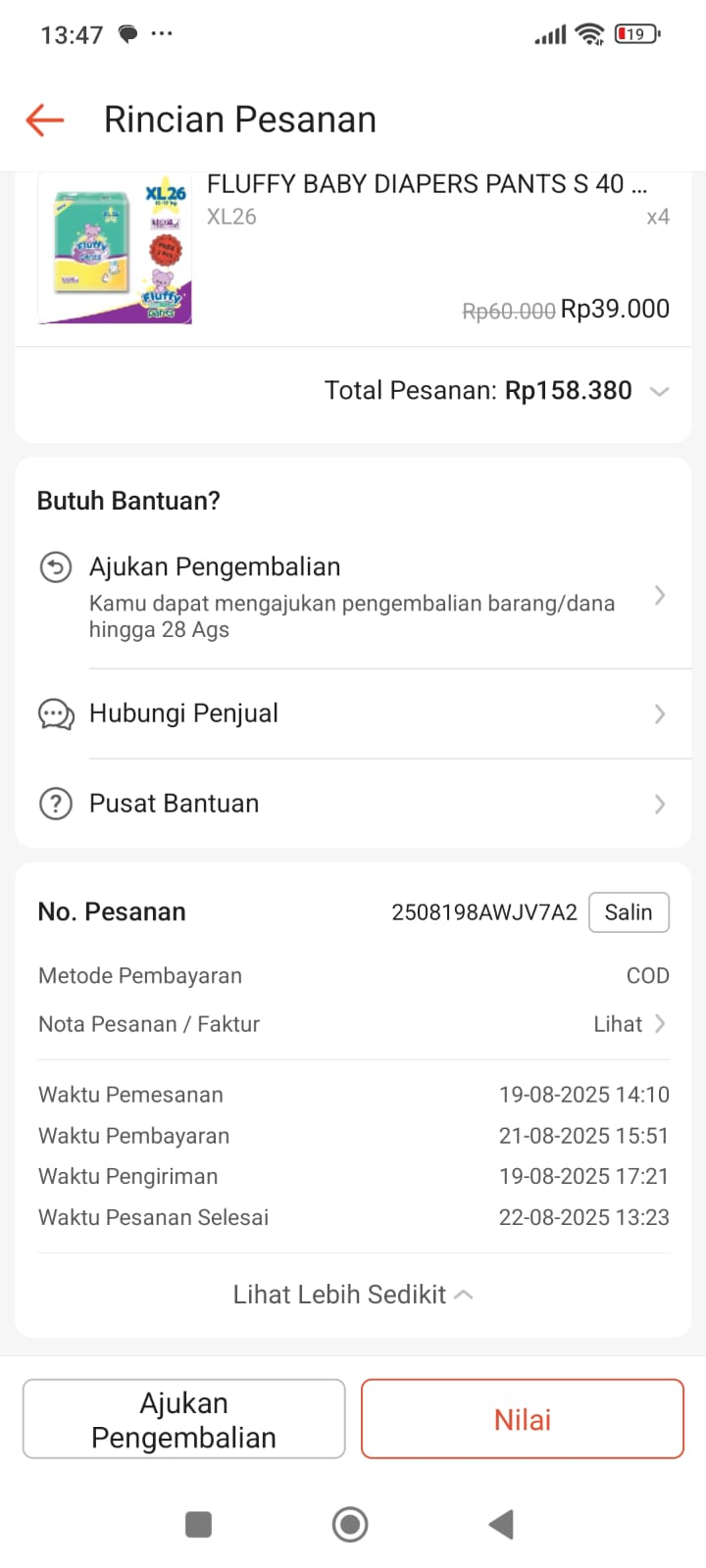Tap the bottom Ajukan Pengembalian button
The width and height of the screenshot is (706, 1568).
pos(184,1419)
